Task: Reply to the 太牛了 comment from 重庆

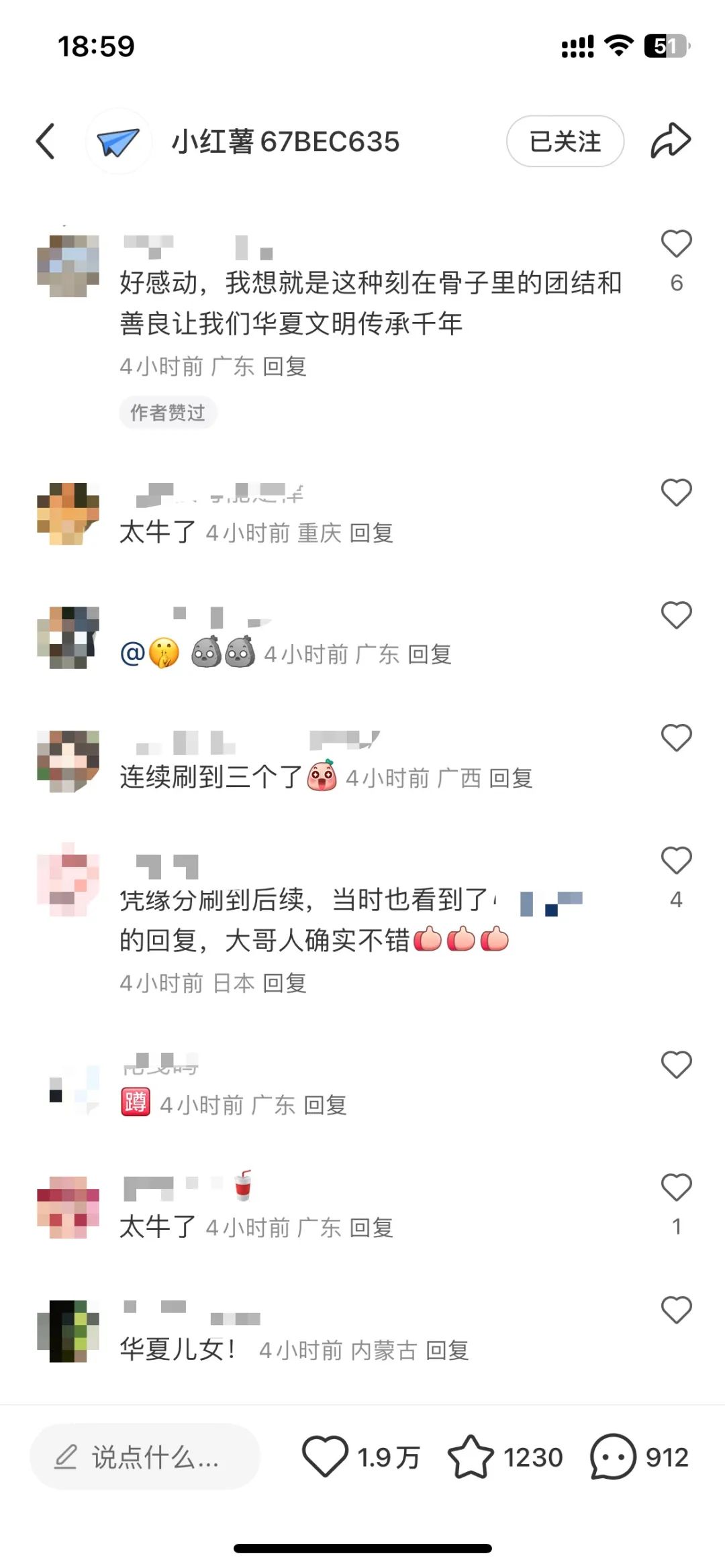Action: (371, 533)
